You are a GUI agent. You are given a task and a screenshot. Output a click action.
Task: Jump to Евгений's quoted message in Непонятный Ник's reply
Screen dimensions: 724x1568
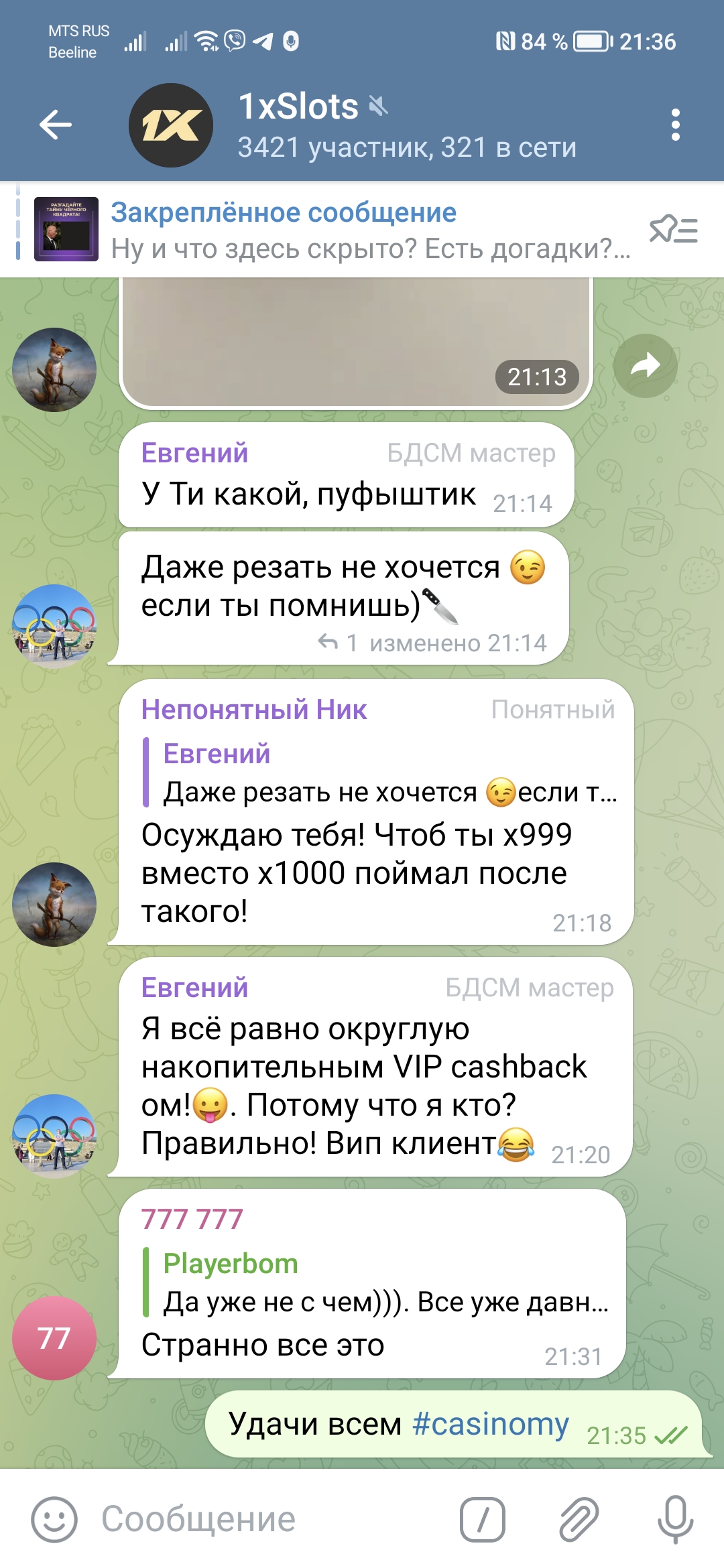[x=380, y=773]
